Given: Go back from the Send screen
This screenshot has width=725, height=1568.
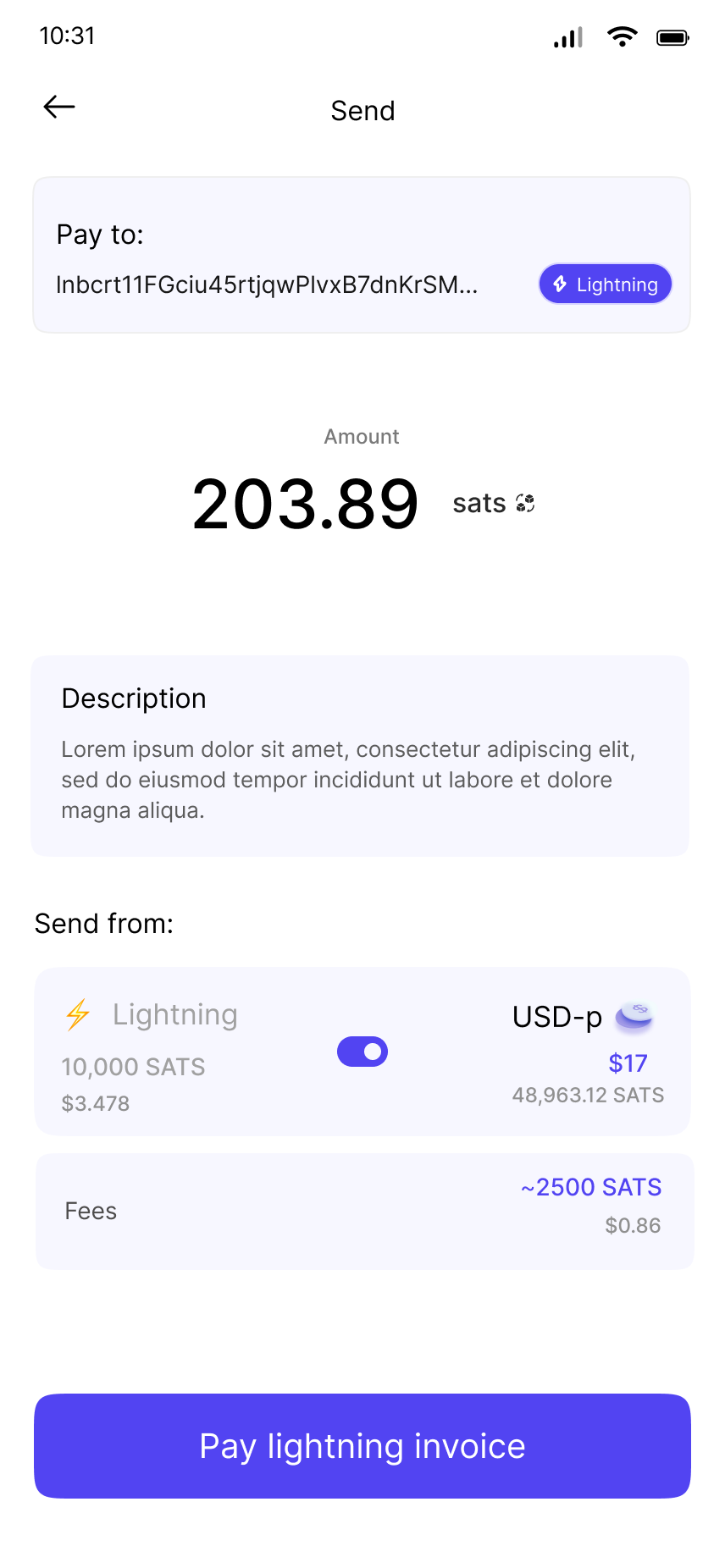Looking at the screenshot, I should point(59,107).
